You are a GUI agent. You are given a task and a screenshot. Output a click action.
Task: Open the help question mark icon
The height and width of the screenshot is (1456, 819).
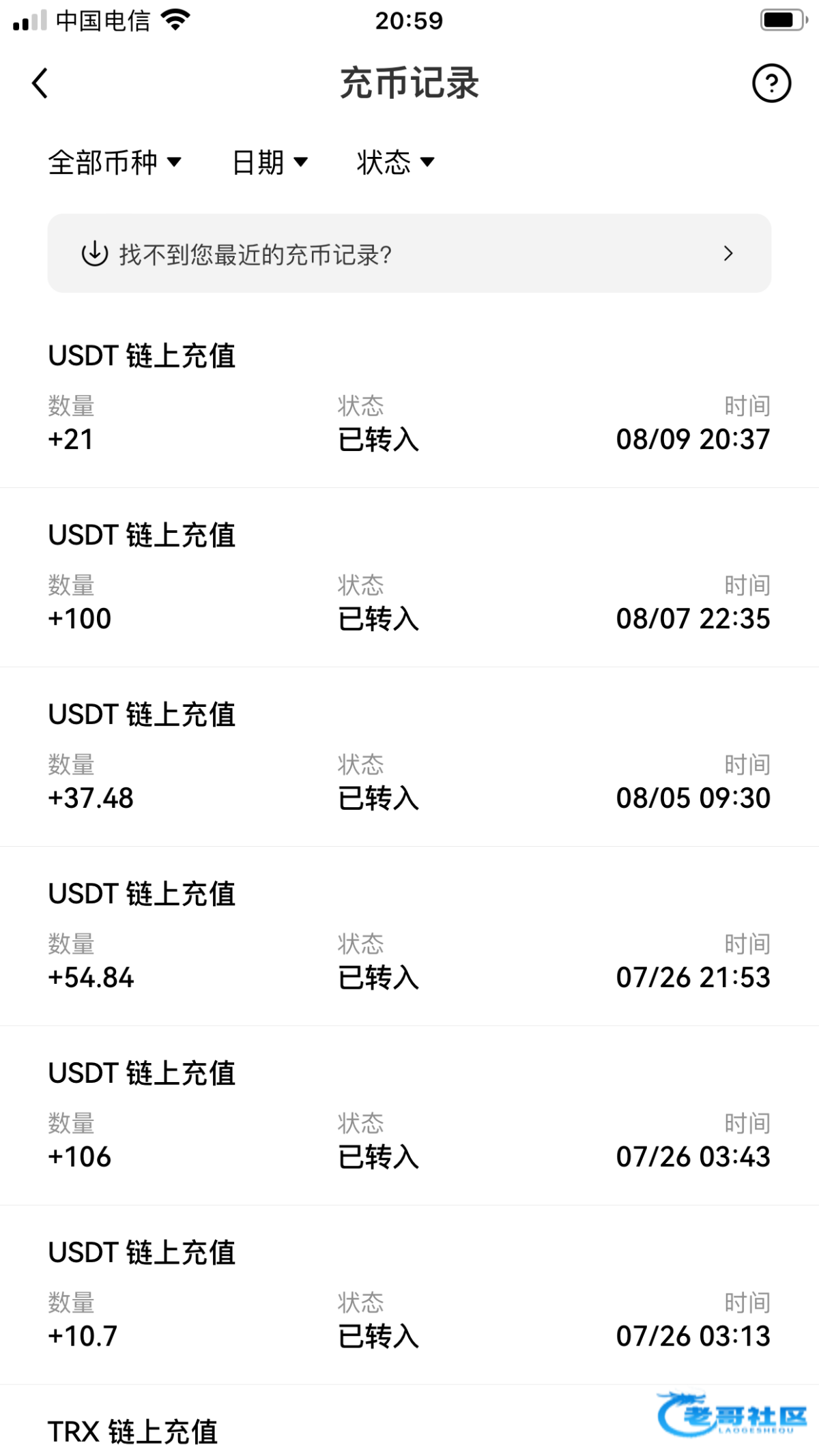coord(771,83)
